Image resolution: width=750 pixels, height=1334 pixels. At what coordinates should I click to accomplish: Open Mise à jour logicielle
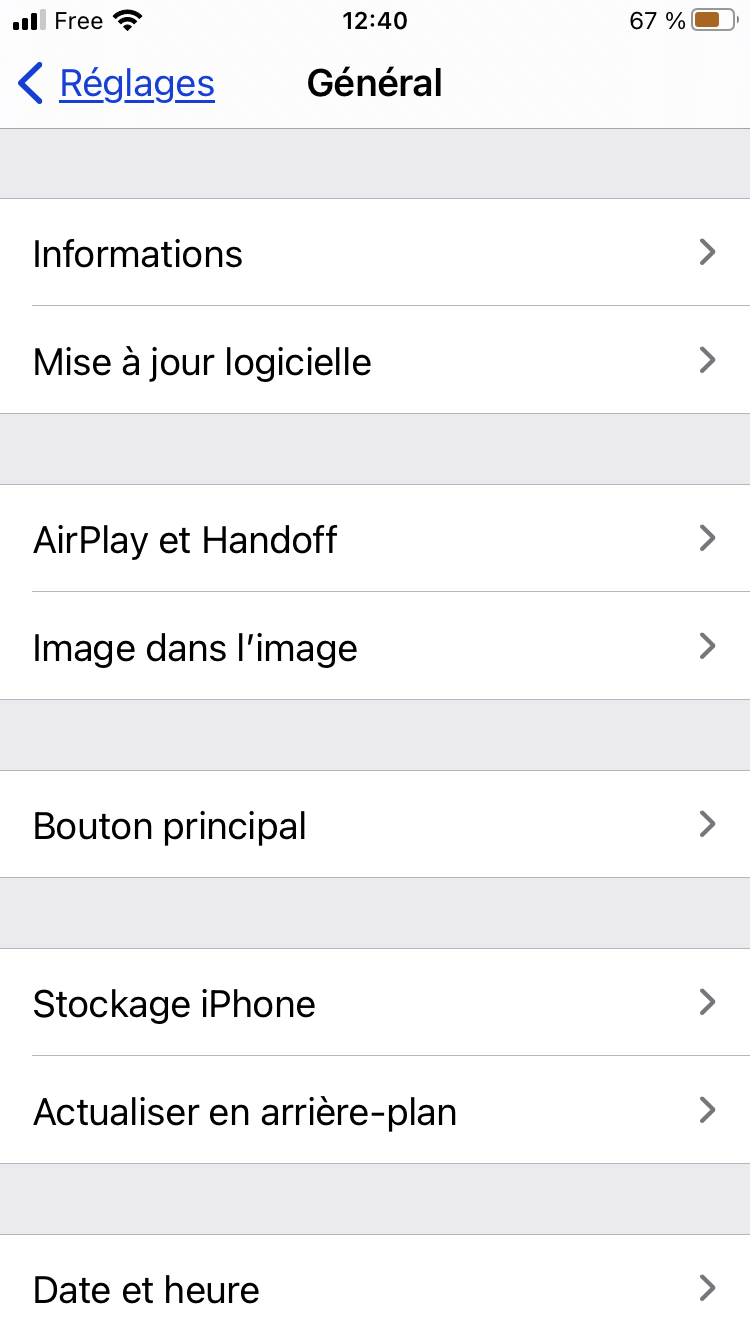pos(375,361)
